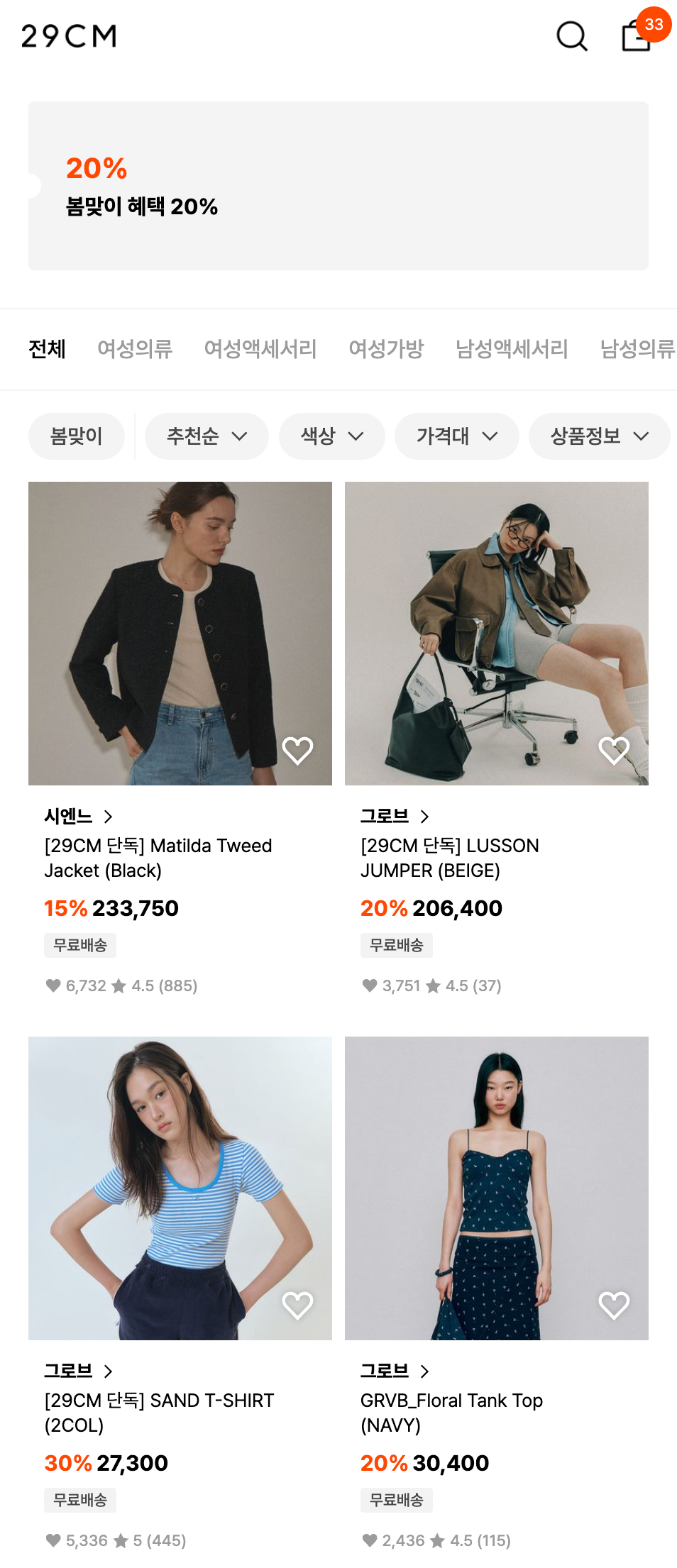Open the GRVB_Floral Tank Top product
The image size is (677, 1568).
(451, 1413)
